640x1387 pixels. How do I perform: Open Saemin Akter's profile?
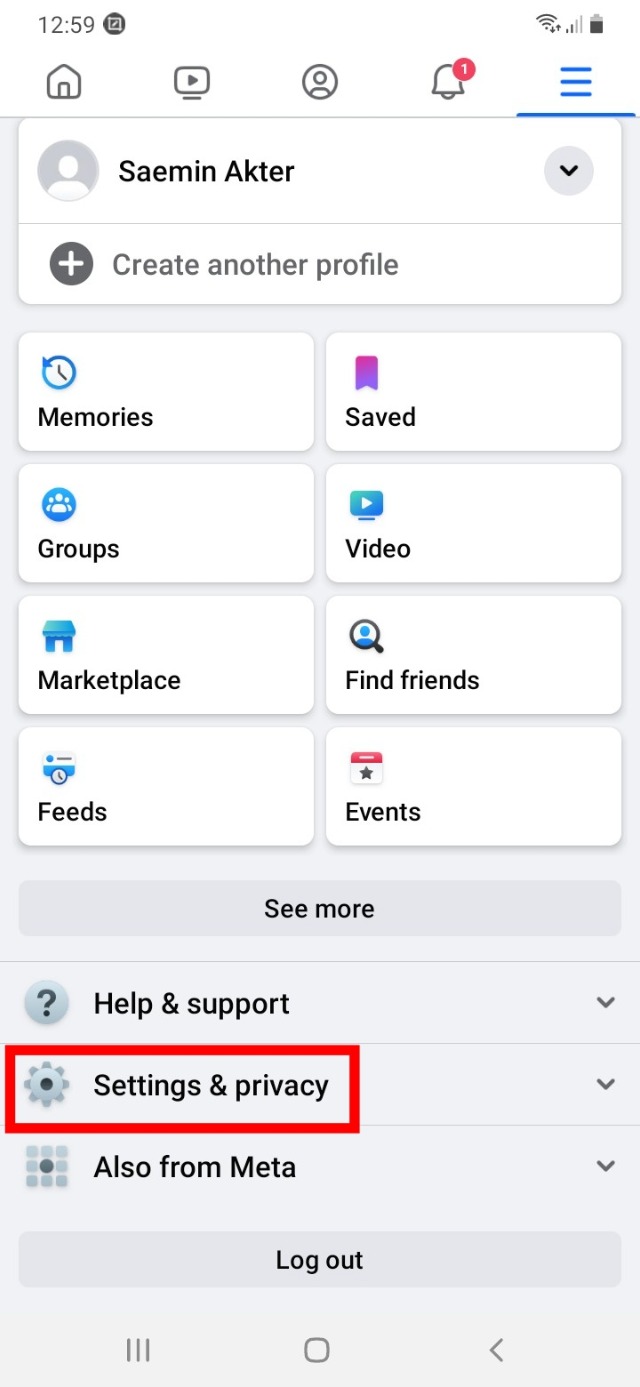click(206, 171)
